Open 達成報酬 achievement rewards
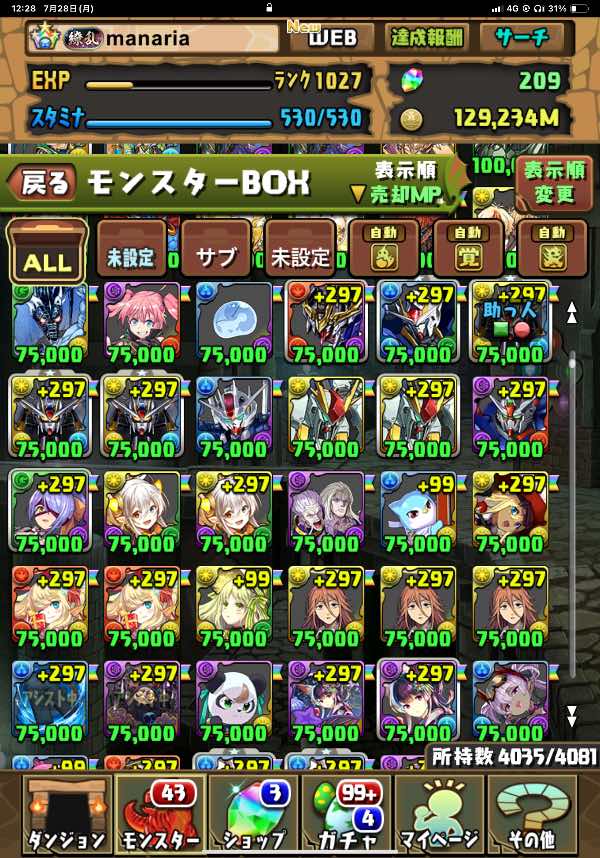 427,39
